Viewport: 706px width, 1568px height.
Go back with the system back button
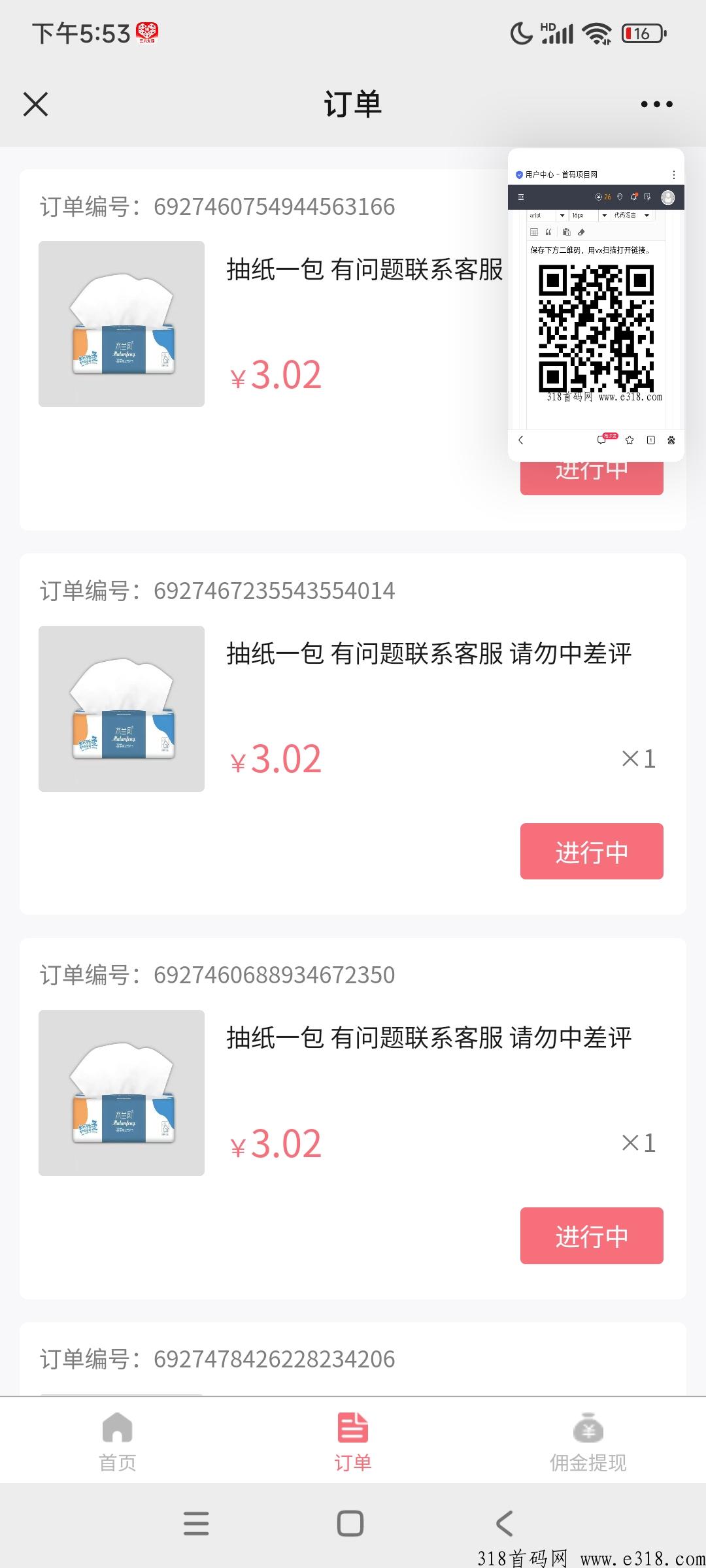coord(504,1523)
